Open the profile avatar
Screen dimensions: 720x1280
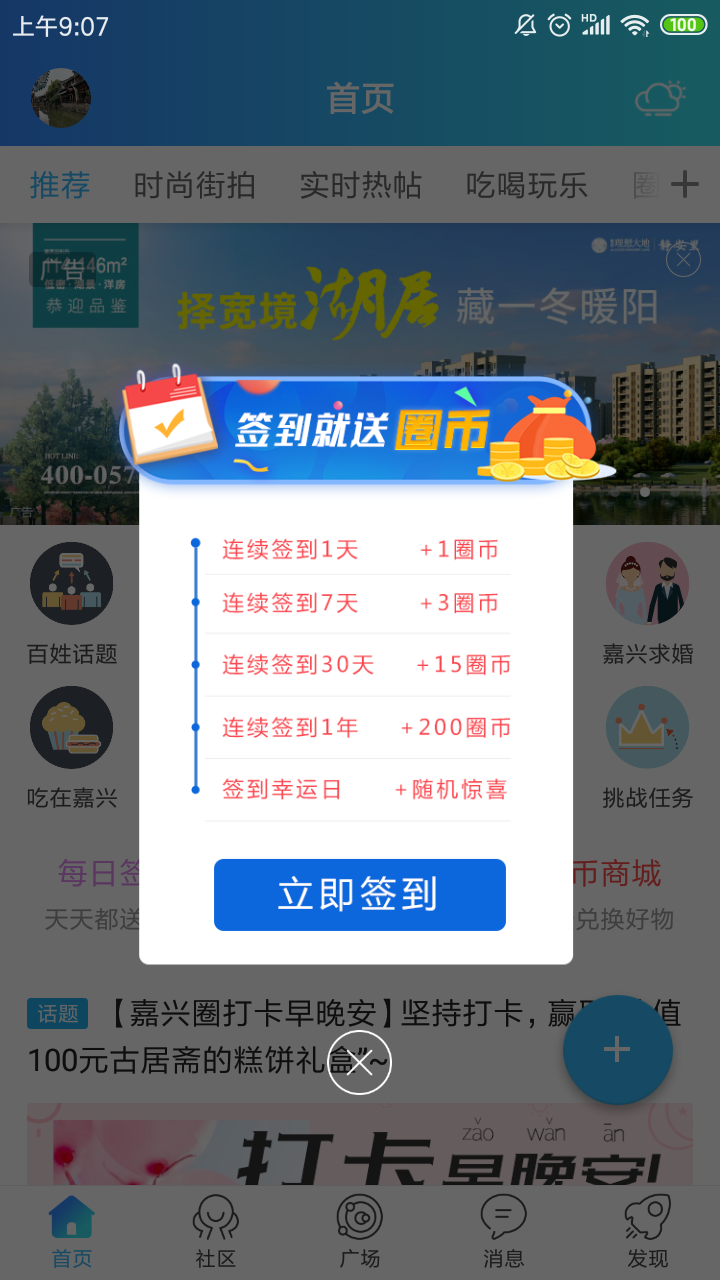coord(61,98)
